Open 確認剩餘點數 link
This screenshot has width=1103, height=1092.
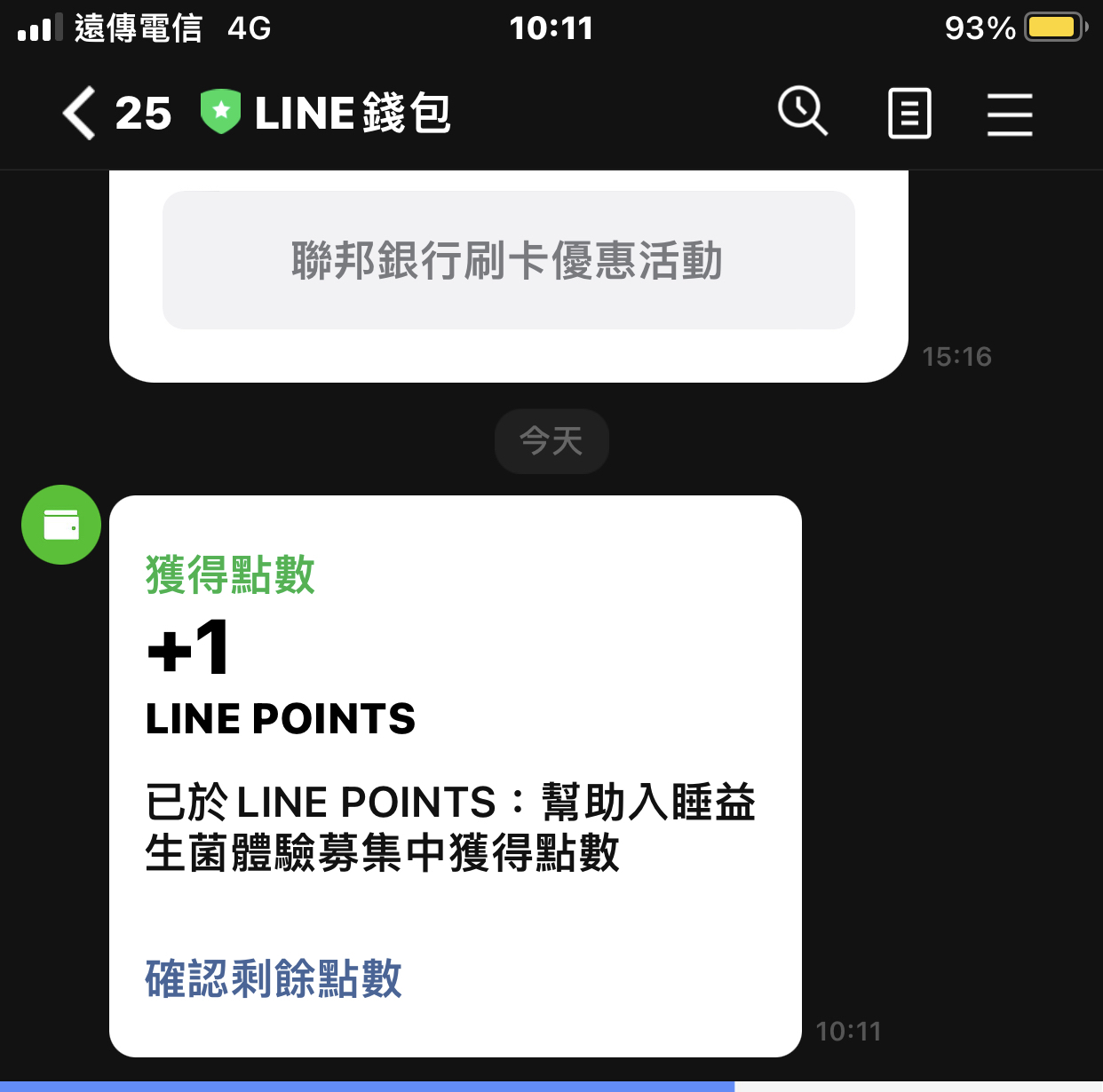pyautogui.click(x=274, y=978)
